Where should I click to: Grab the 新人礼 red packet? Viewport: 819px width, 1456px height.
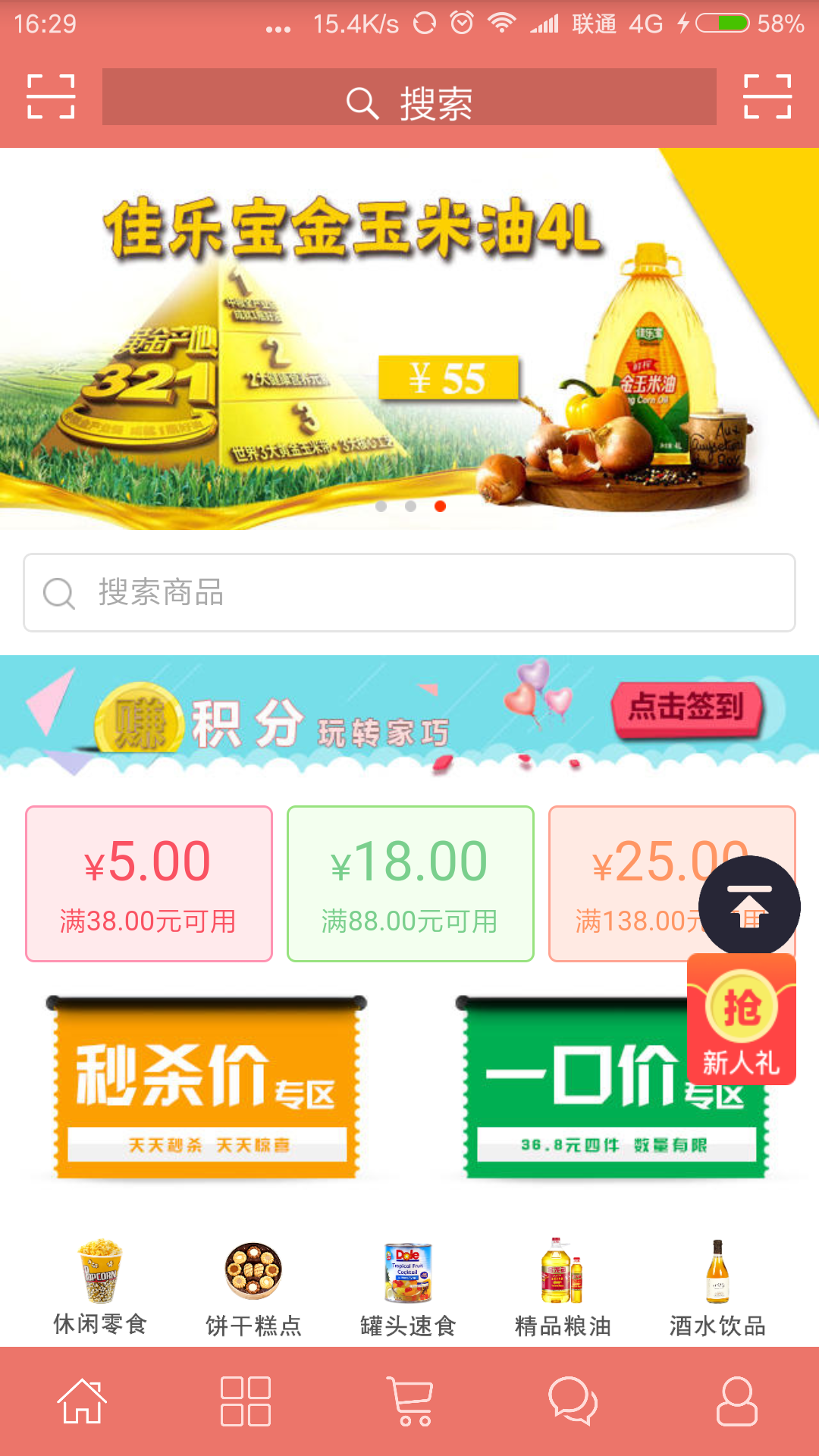tap(741, 1020)
